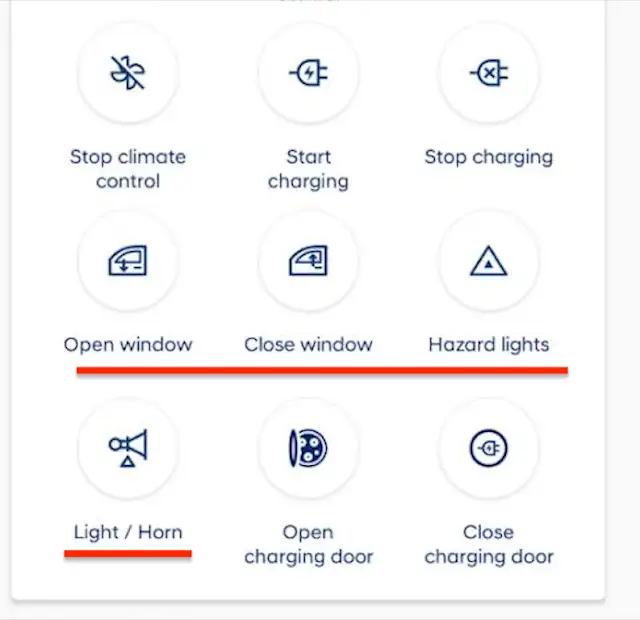Stop the climate control
640x620 pixels.
128,74
